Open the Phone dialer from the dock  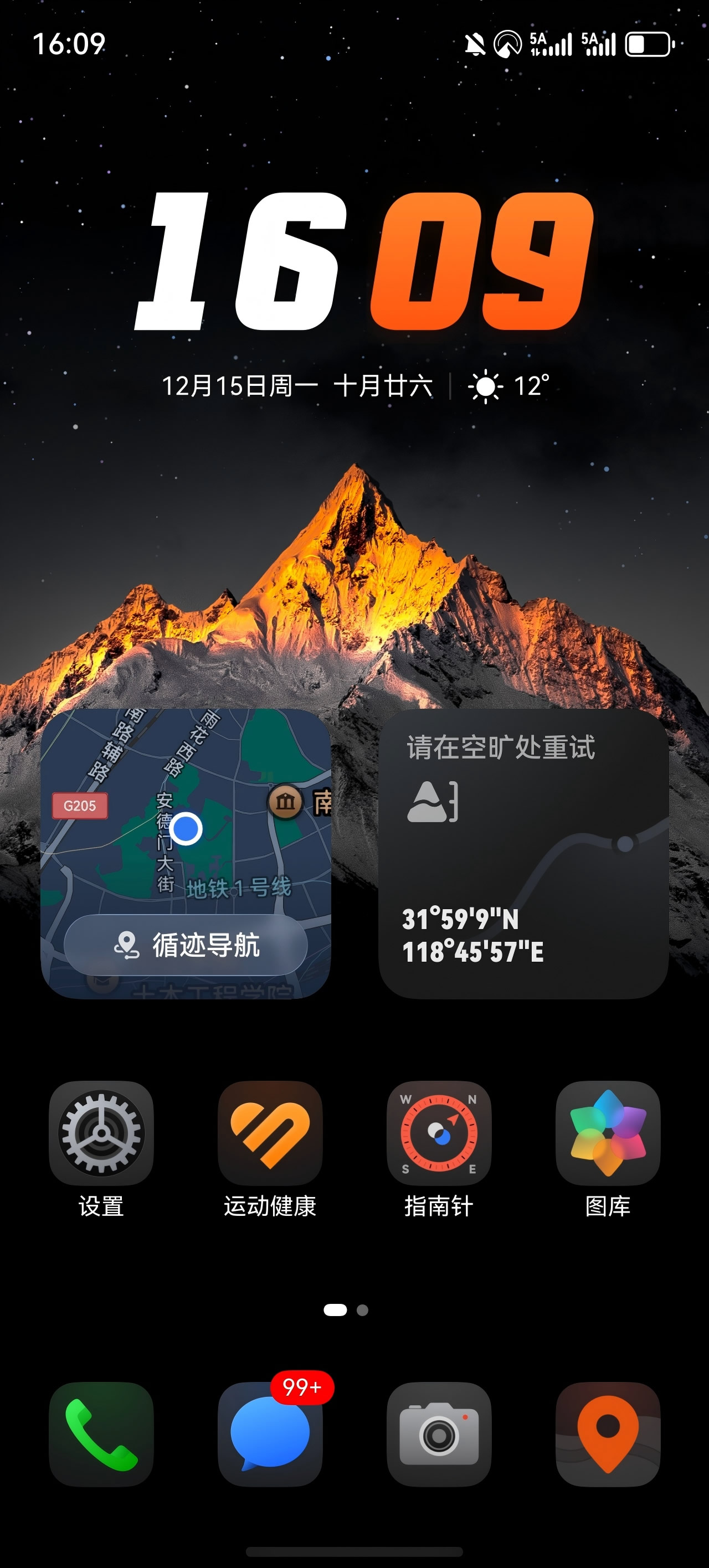pos(101,1434)
